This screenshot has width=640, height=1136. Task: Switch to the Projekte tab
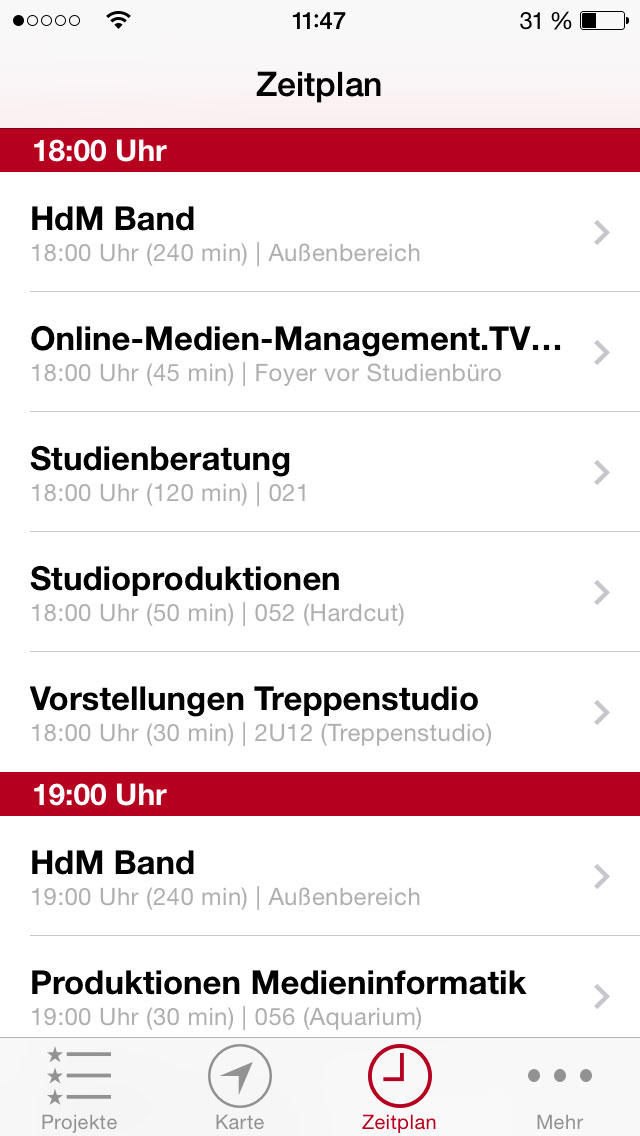point(79,1088)
